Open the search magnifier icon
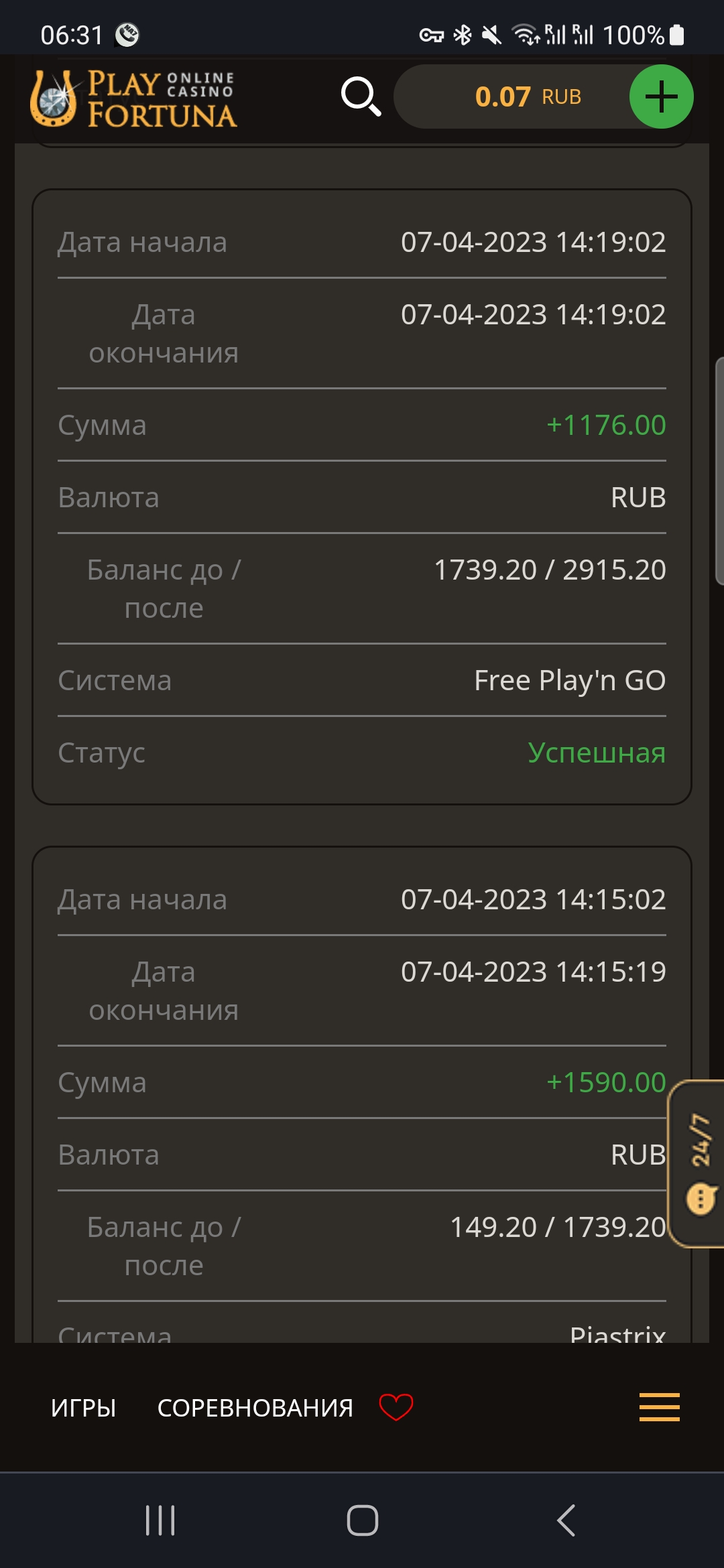Screen dimensions: 724x1568 (x=361, y=96)
